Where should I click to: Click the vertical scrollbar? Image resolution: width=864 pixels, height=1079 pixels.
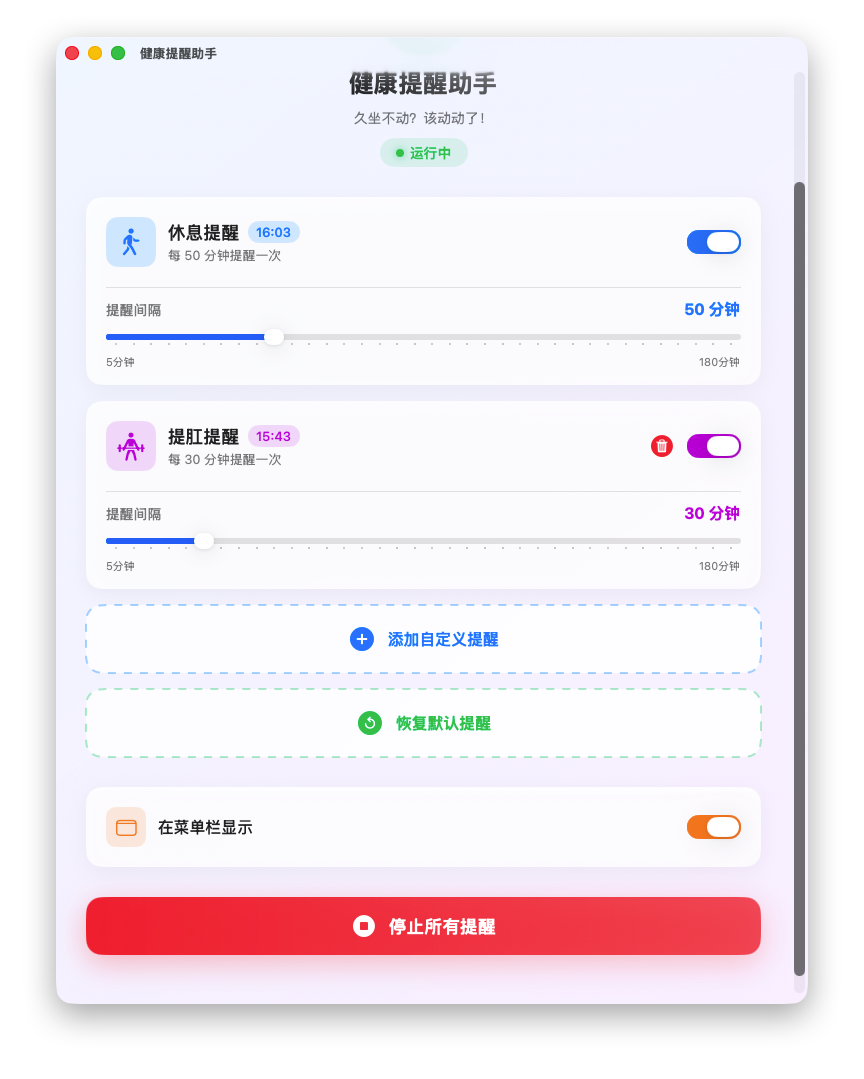click(799, 578)
